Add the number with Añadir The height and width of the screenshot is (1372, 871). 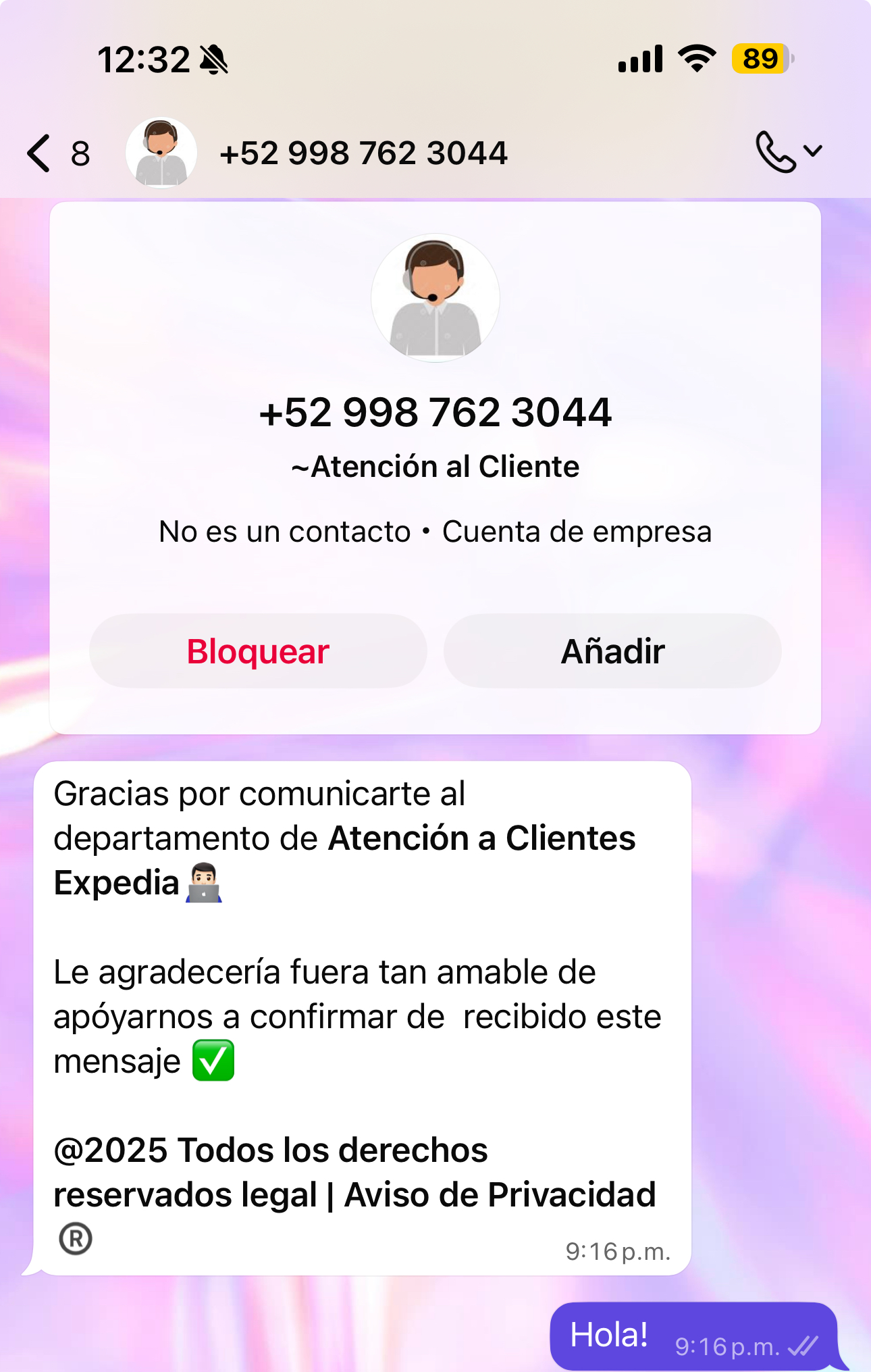click(612, 651)
